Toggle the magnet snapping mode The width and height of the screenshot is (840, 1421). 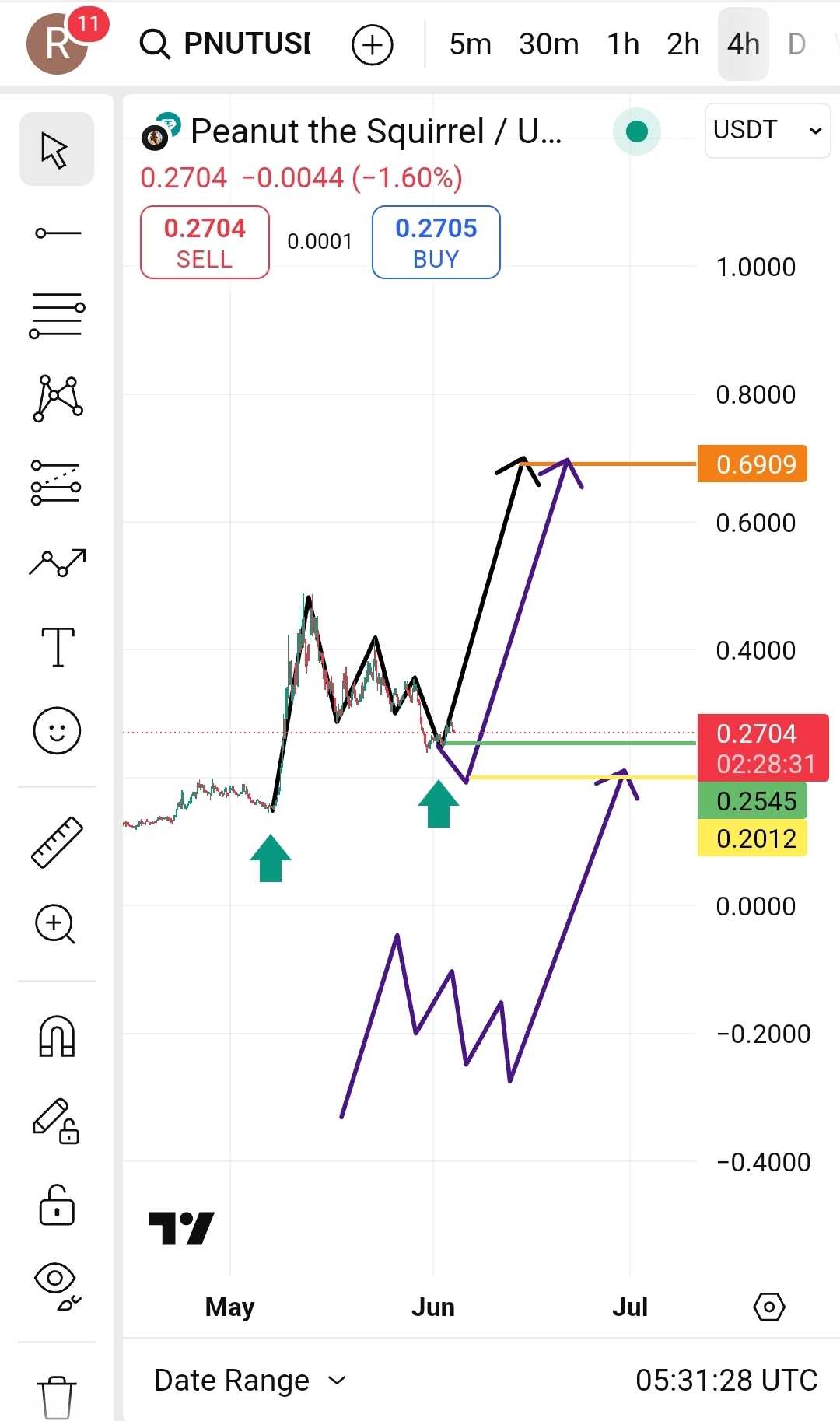pyautogui.click(x=57, y=1037)
